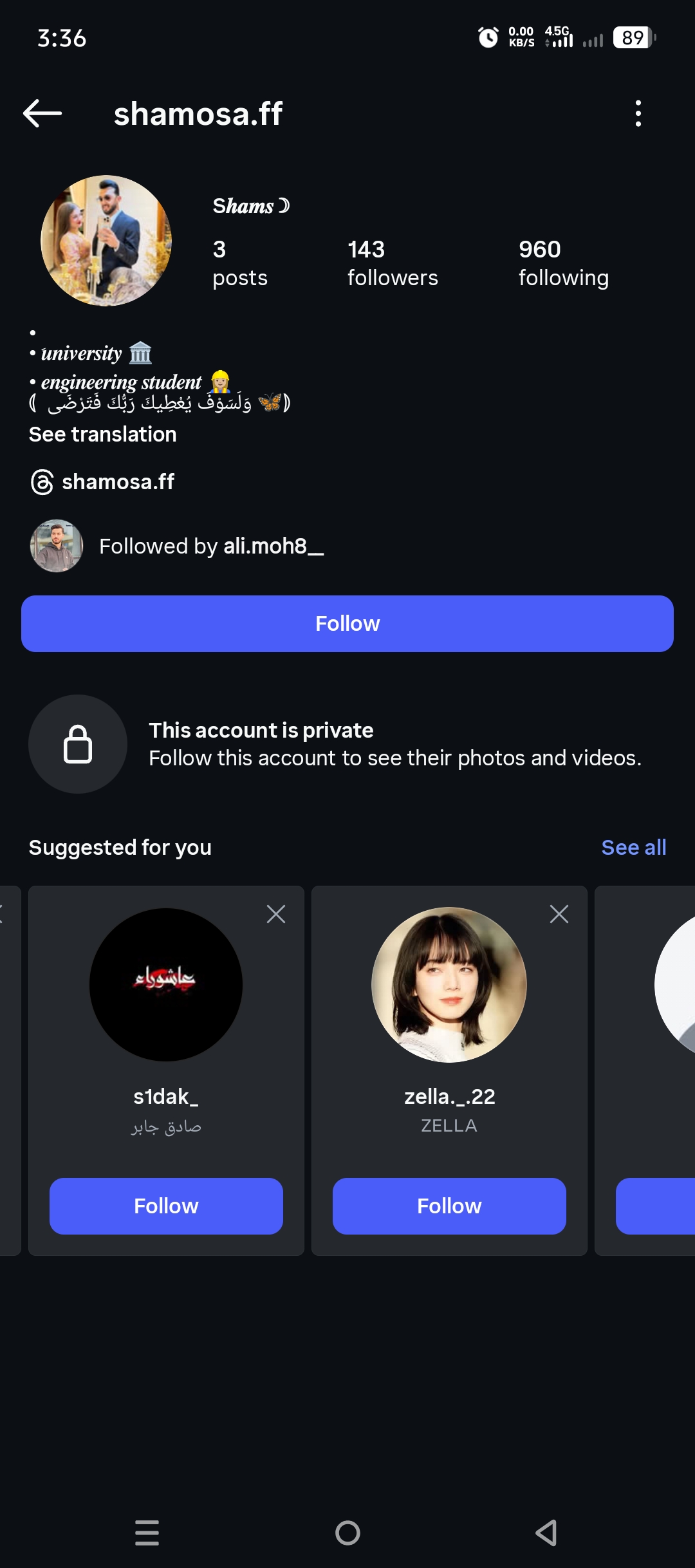Image resolution: width=695 pixels, height=1568 pixels.
Task: Follow the suggested account s1dak_
Action: [x=166, y=1206]
